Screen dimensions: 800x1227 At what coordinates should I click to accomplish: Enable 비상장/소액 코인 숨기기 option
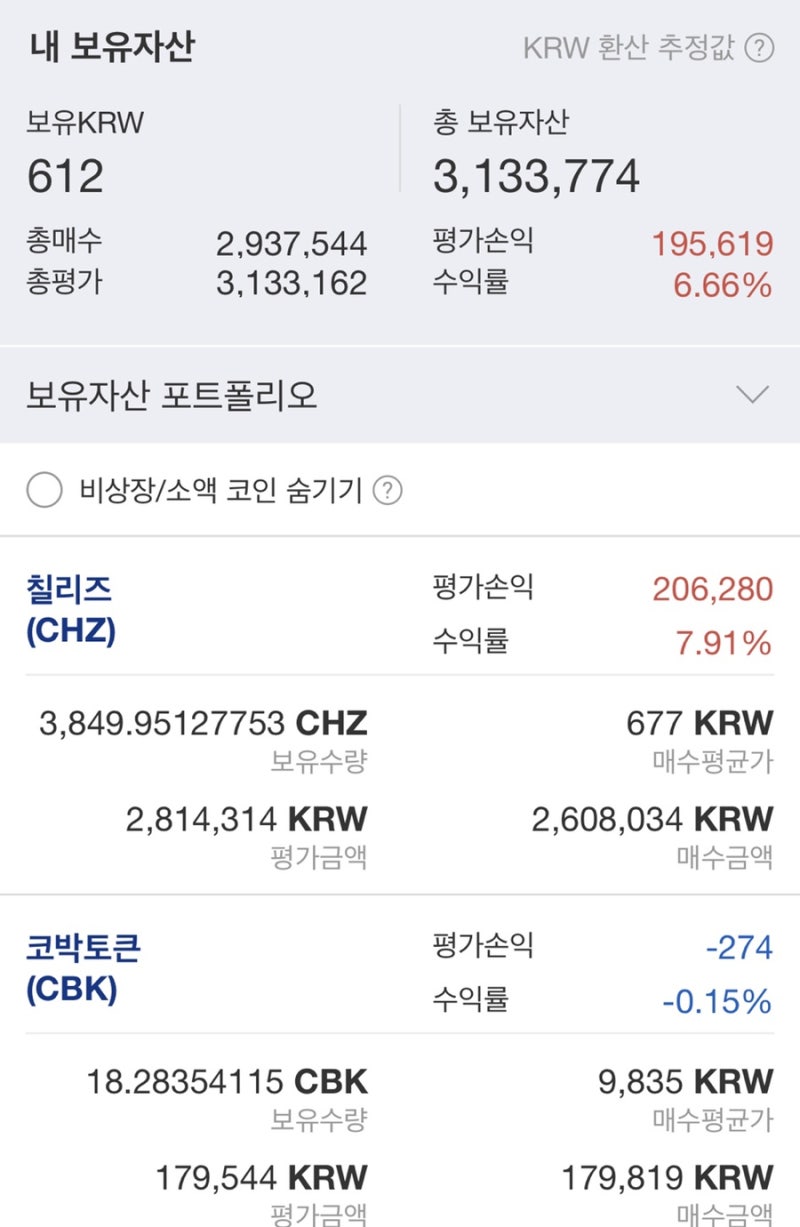pos(44,490)
